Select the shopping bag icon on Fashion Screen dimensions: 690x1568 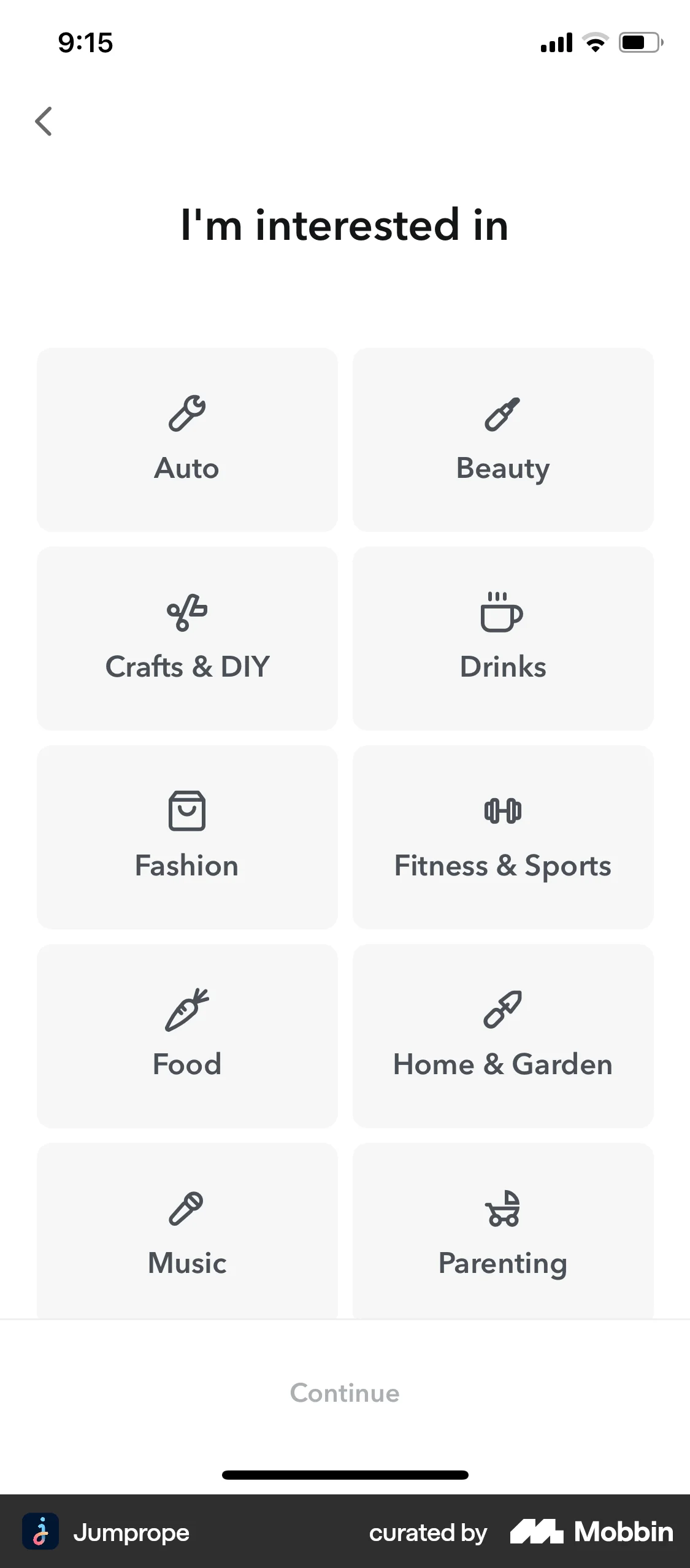coord(187,810)
